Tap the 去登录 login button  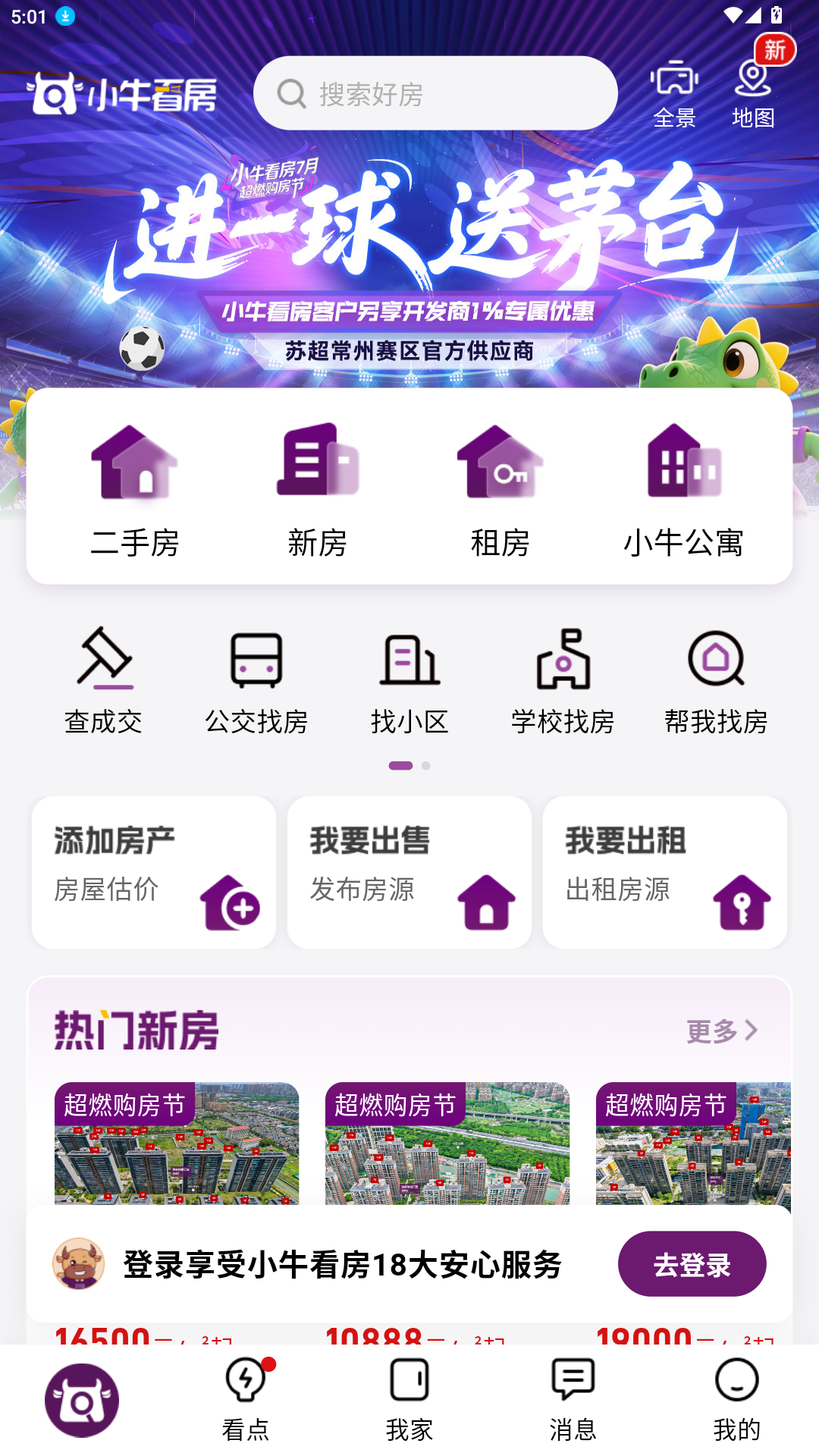click(692, 1264)
